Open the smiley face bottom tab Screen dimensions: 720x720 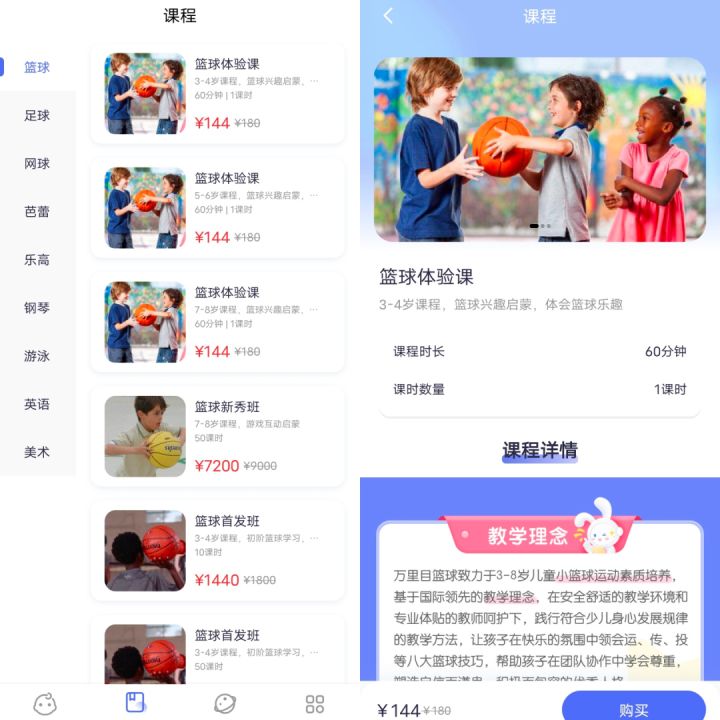tap(45, 703)
